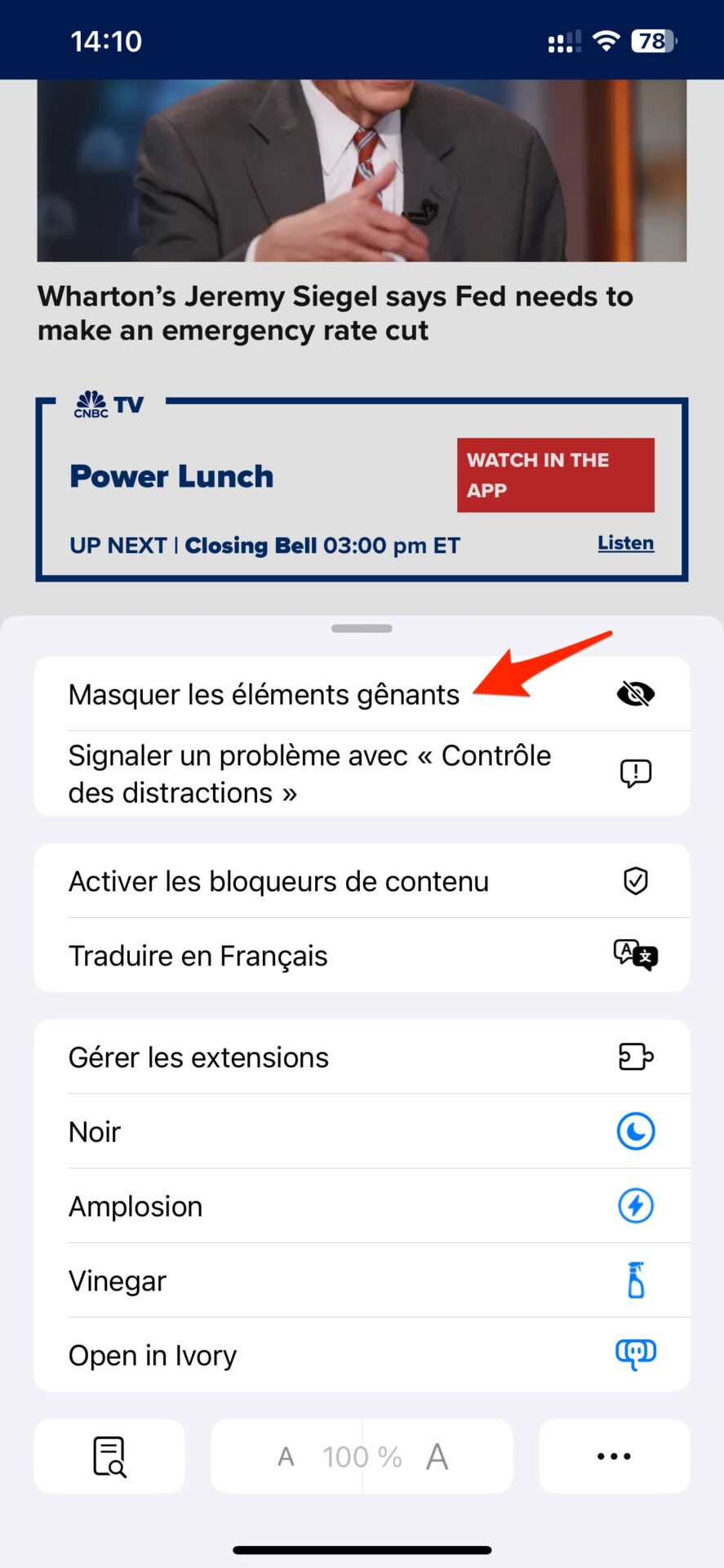Open the Jeremy Siegel rate cut article
Viewport: 724px width, 1568px height.
[335, 313]
